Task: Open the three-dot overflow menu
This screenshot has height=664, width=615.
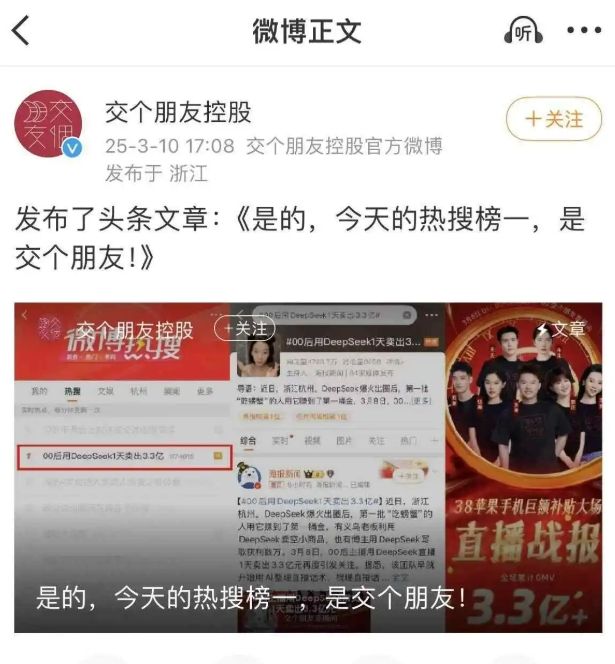Action: 584,31
